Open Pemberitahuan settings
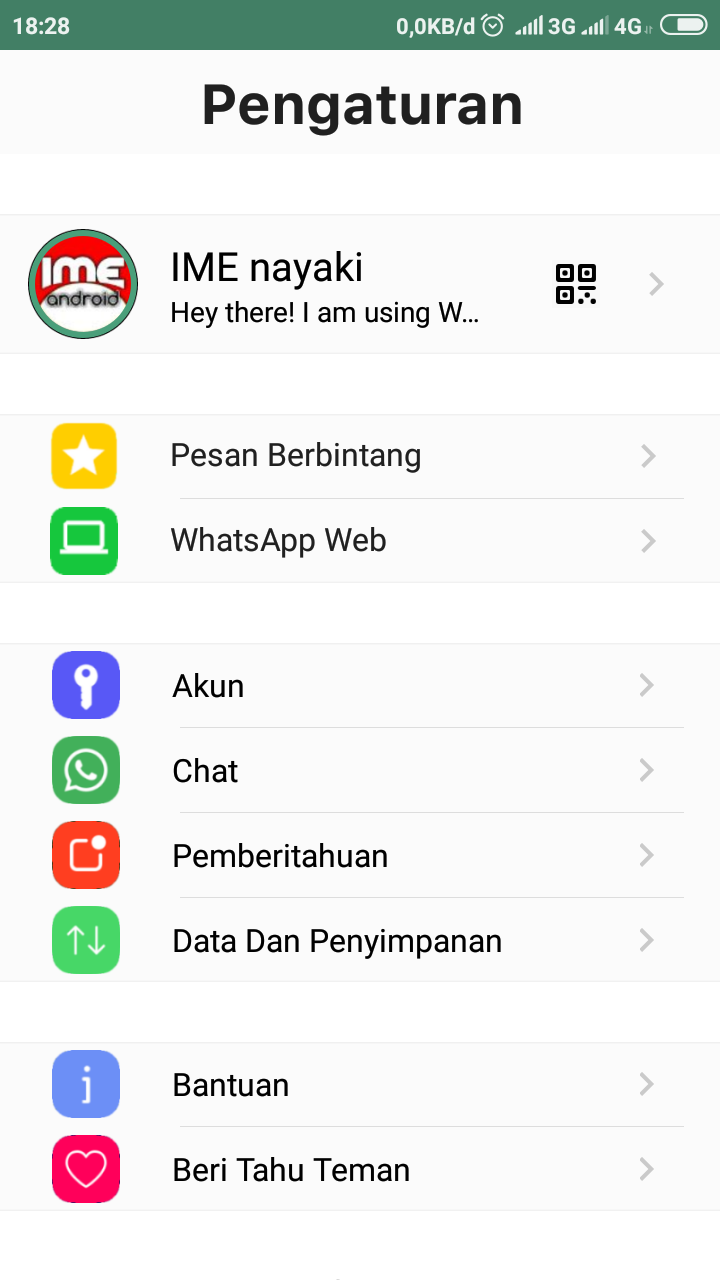This screenshot has height=1280, width=720. coord(360,856)
